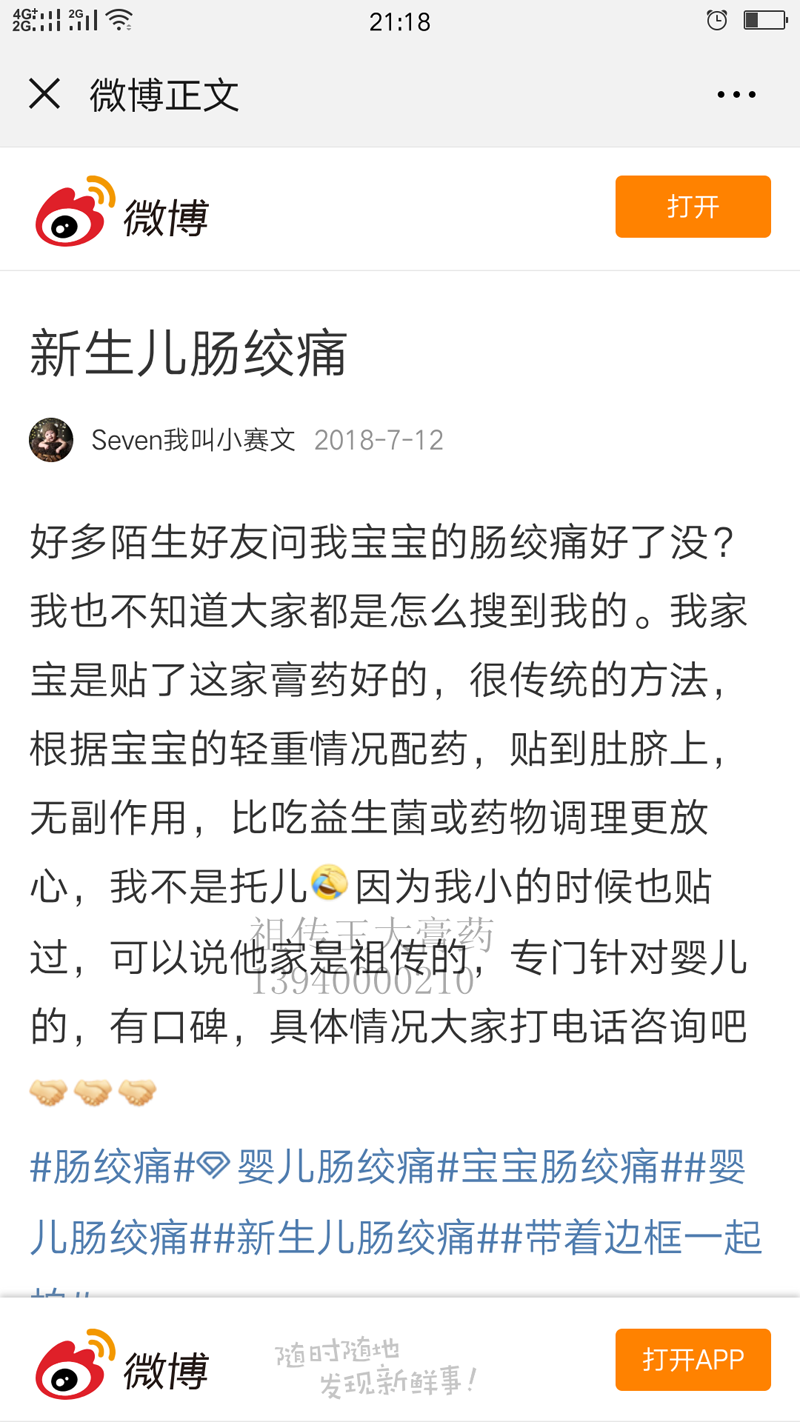Open the three-dot more options menu
The height and width of the screenshot is (1422, 800).
tap(738, 94)
